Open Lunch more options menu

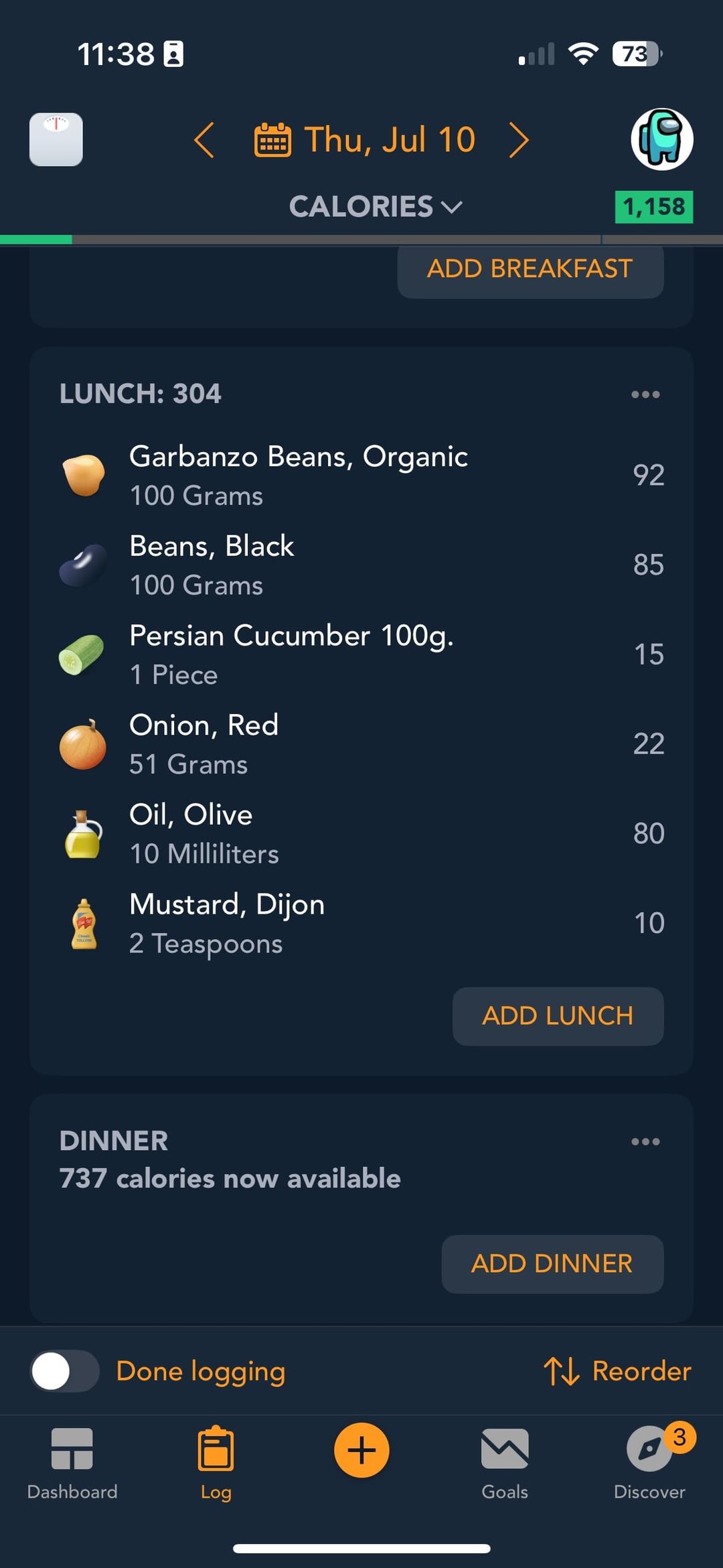[x=645, y=395]
